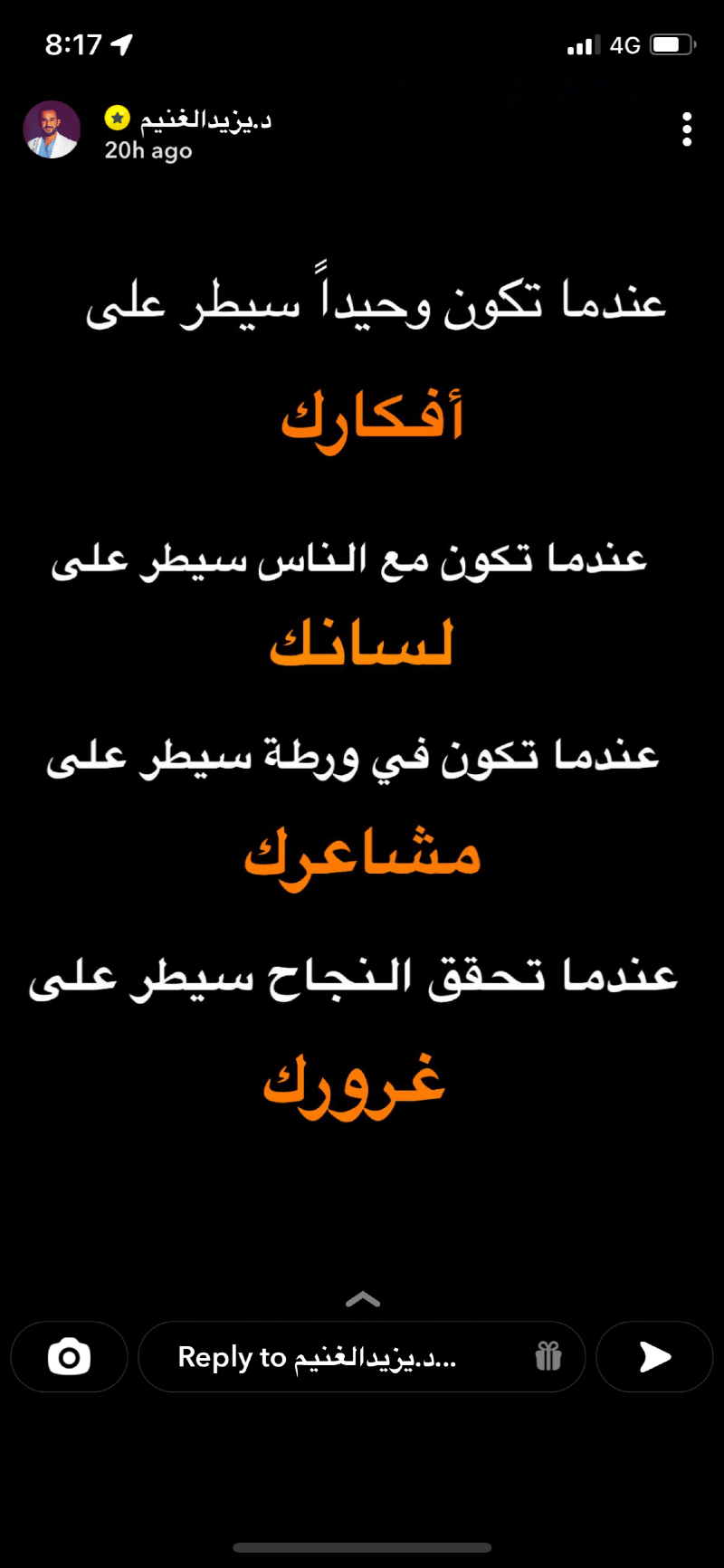Share this story with the send arrow
This screenshot has width=724, height=1568.
click(654, 1356)
